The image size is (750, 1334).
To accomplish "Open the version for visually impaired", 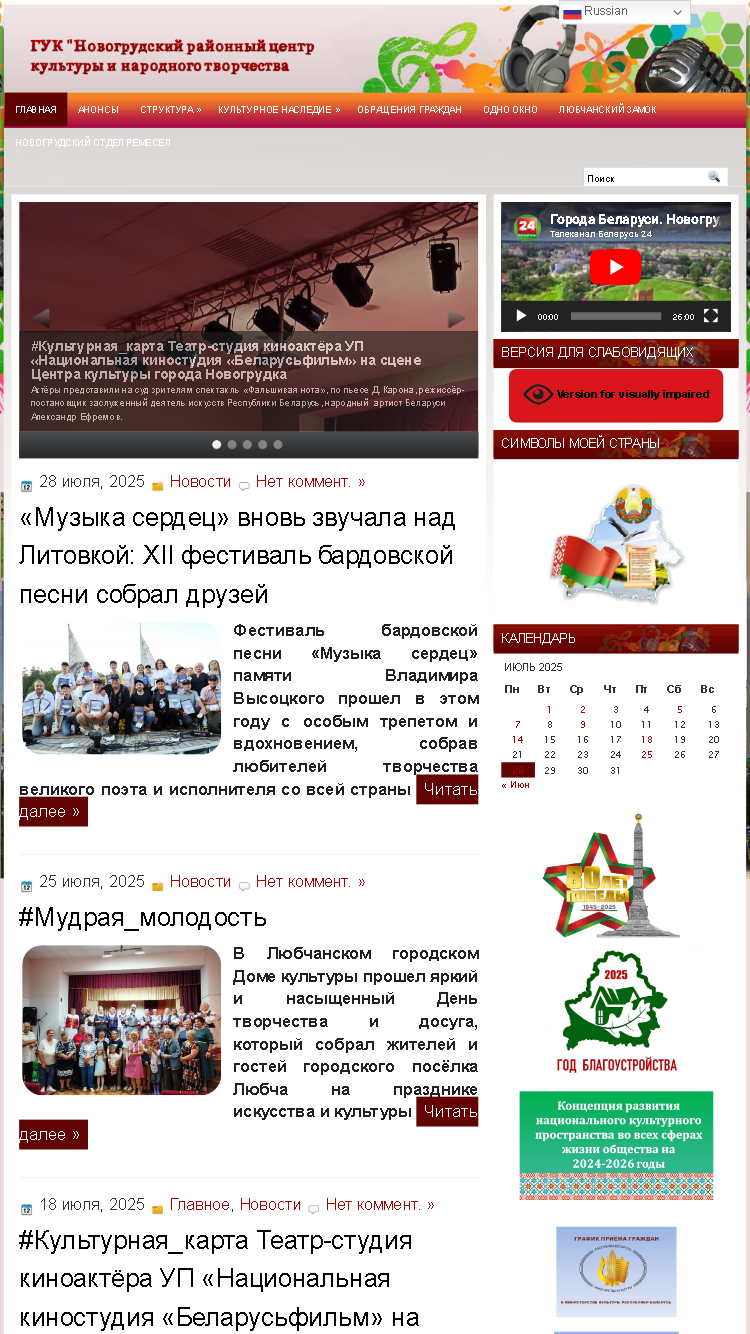I will [x=616, y=395].
